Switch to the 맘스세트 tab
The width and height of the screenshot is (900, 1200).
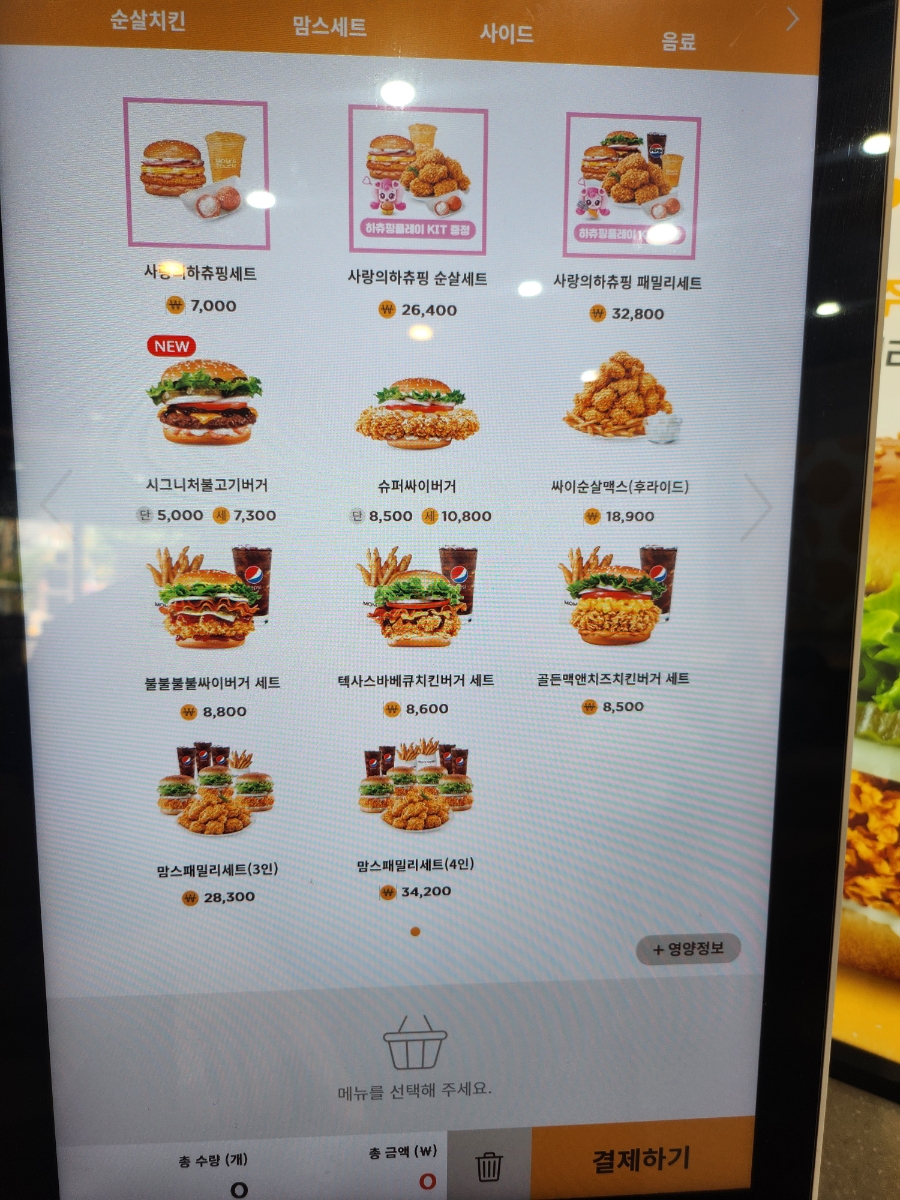click(x=329, y=27)
